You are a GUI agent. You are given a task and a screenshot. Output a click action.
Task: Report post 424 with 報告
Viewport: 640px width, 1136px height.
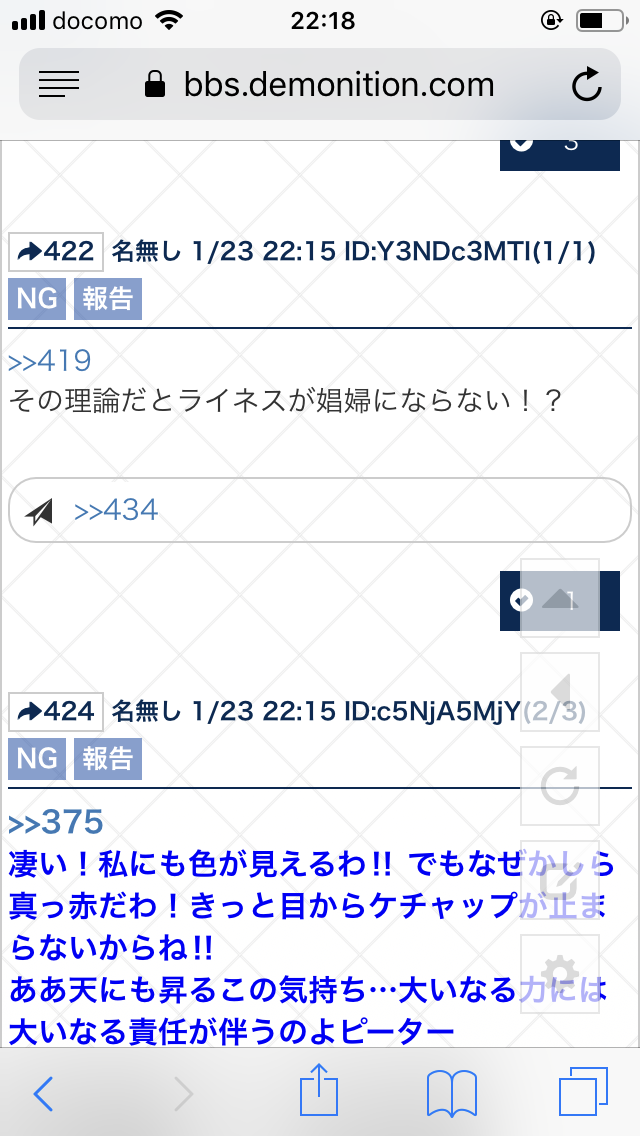107,759
